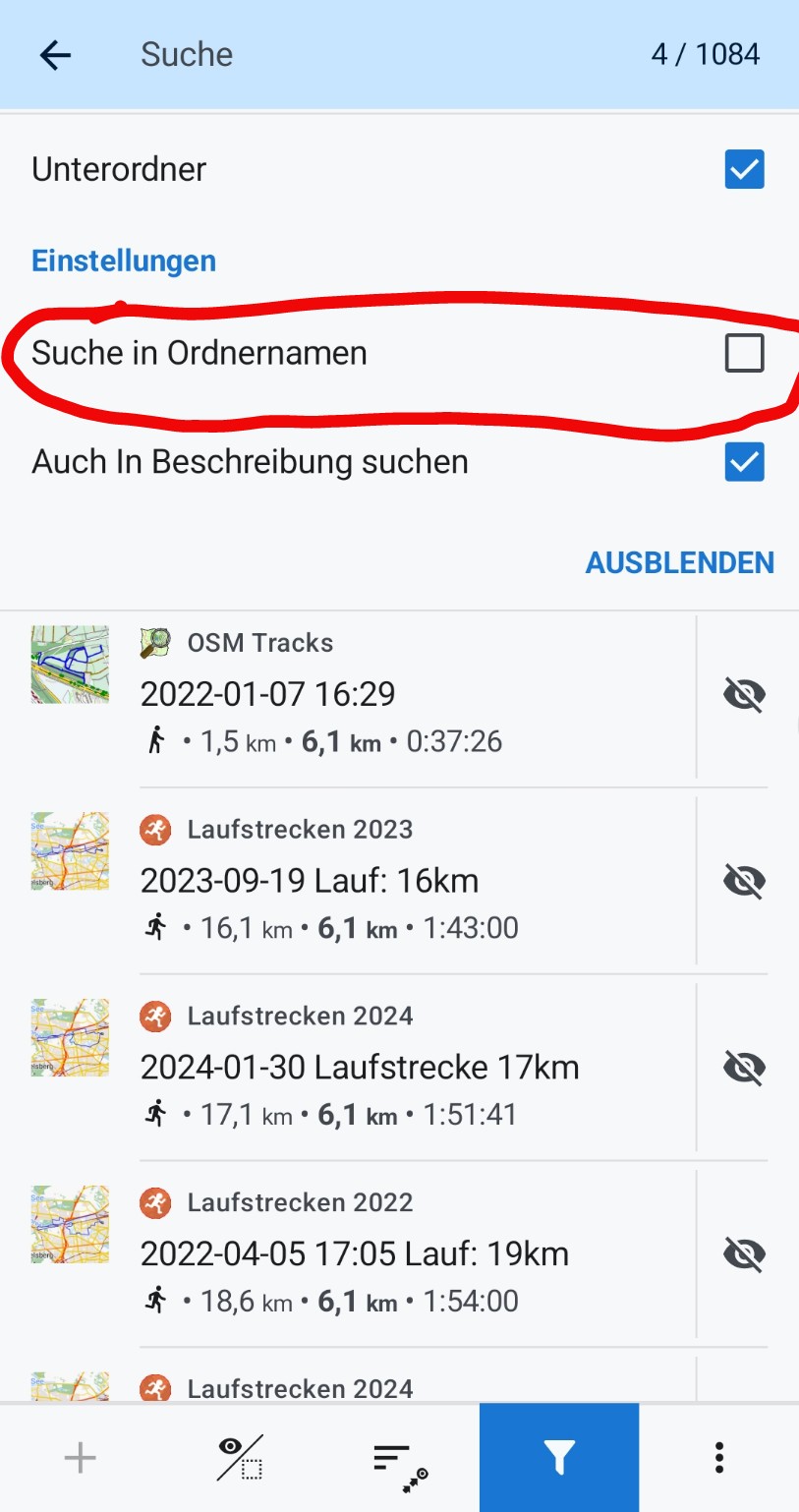Disable Auch In Beschreibung suchen
The height and width of the screenshot is (1512, 799).
[744, 462]
